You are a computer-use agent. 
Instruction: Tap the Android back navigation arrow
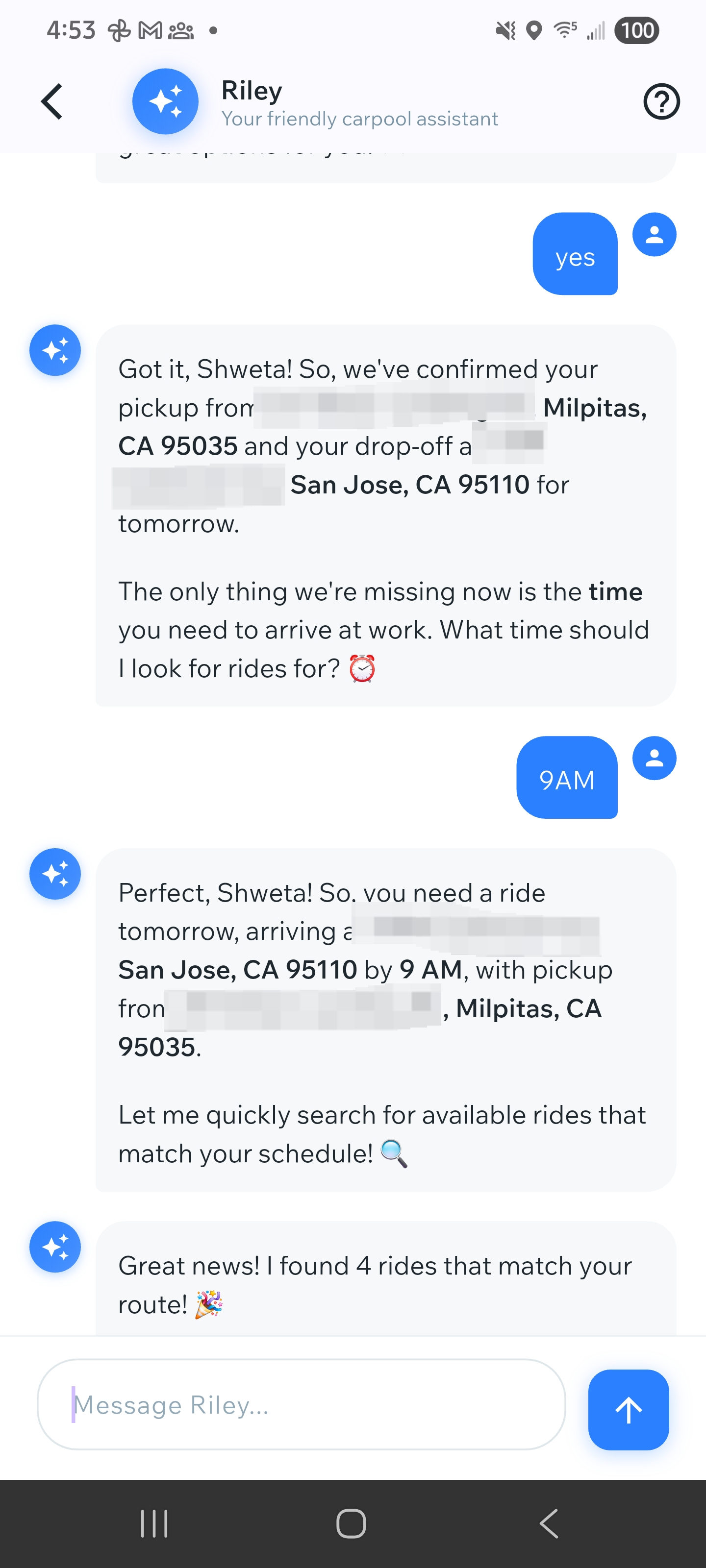click(548, 1523)
